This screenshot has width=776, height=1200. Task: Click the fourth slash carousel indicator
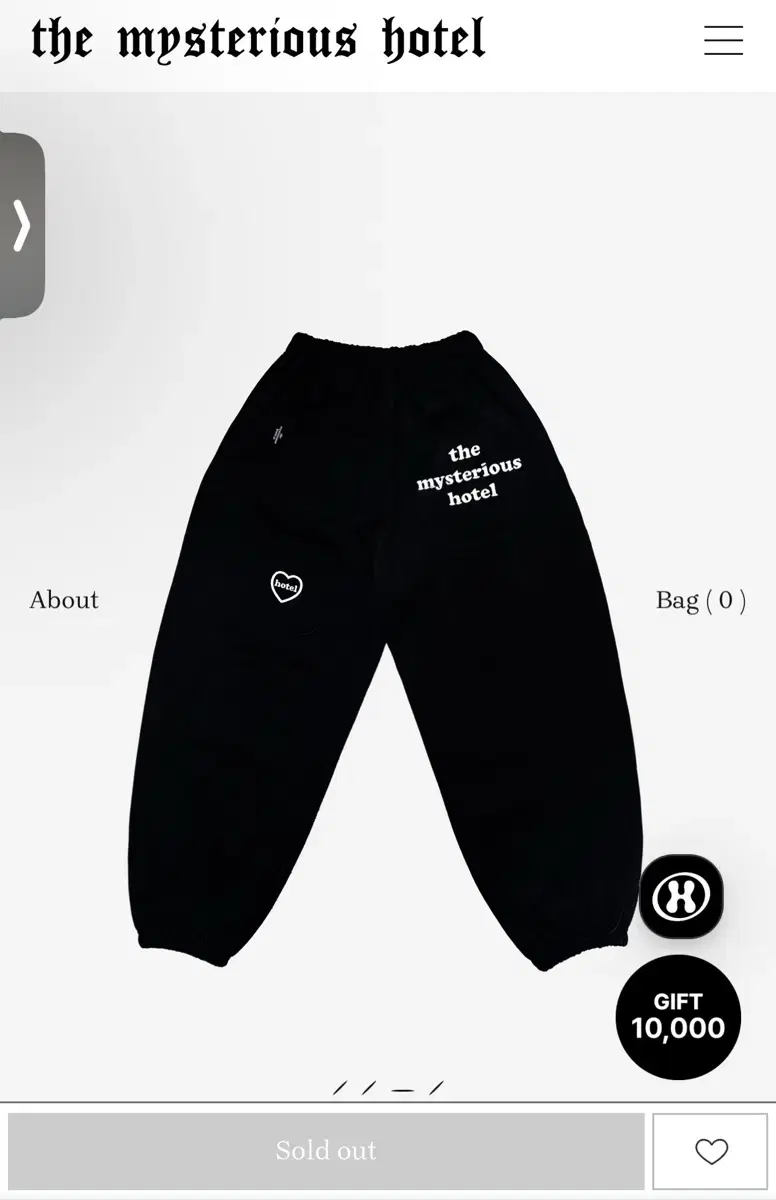[x=435, y=1087]
